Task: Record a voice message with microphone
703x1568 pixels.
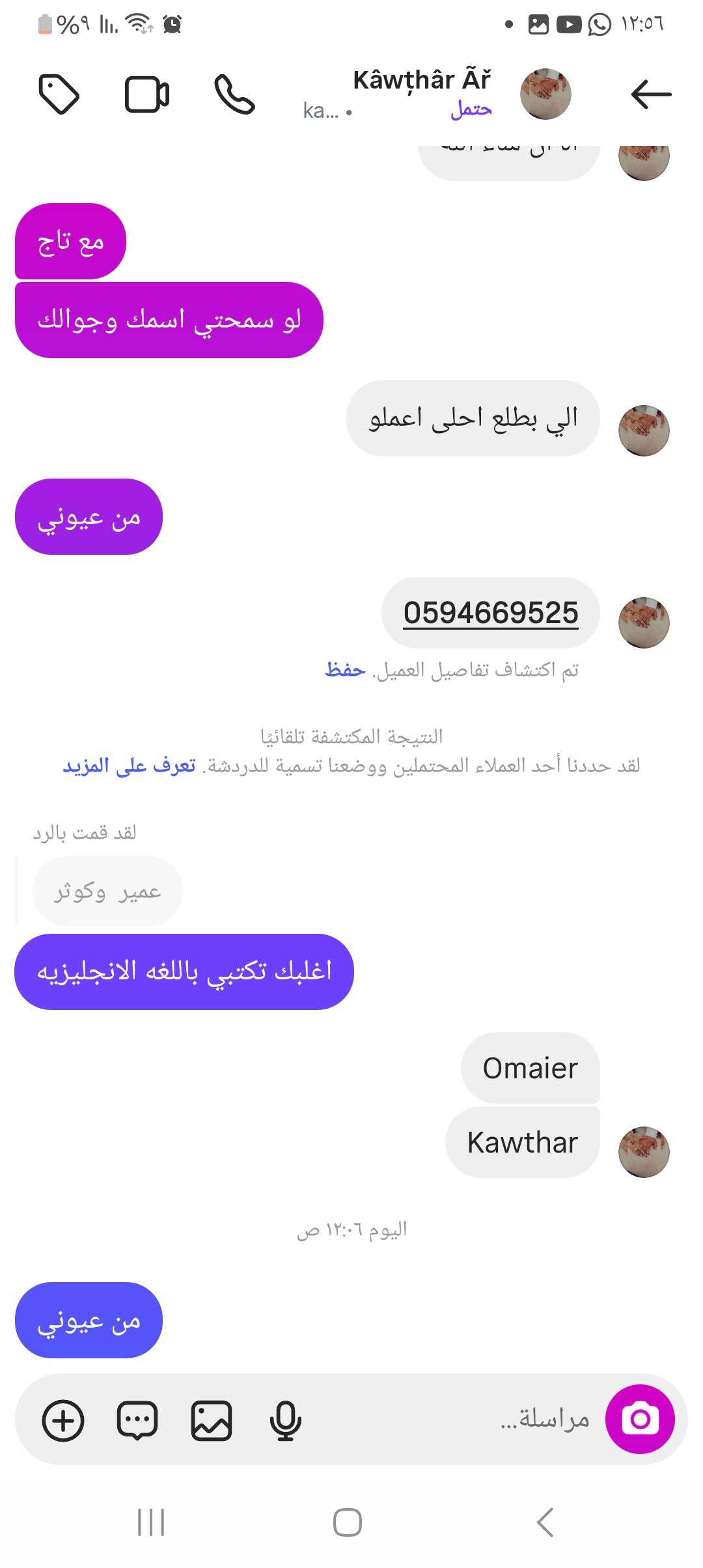Action: click(x=285, y=1420)
